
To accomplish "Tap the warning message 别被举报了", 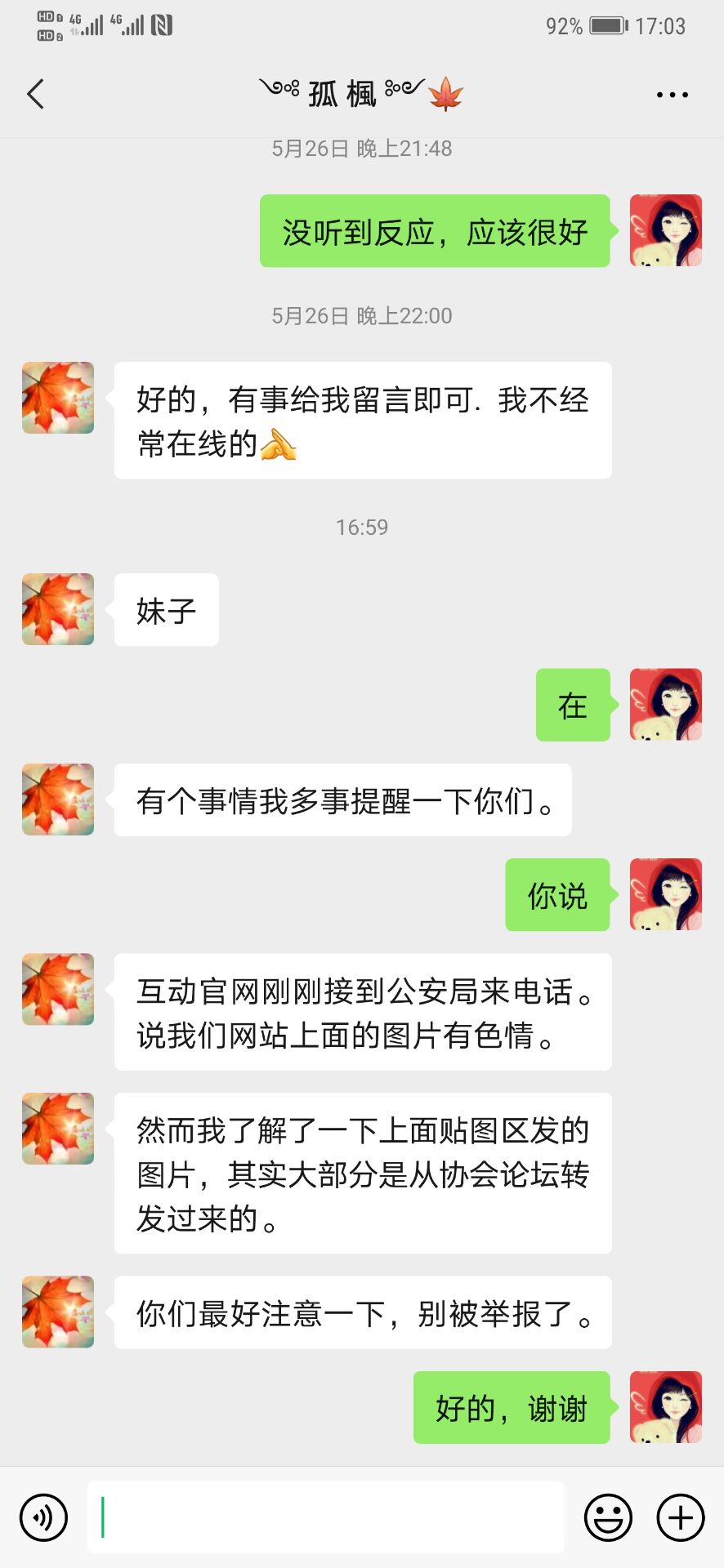I will tap(364, 1313).
